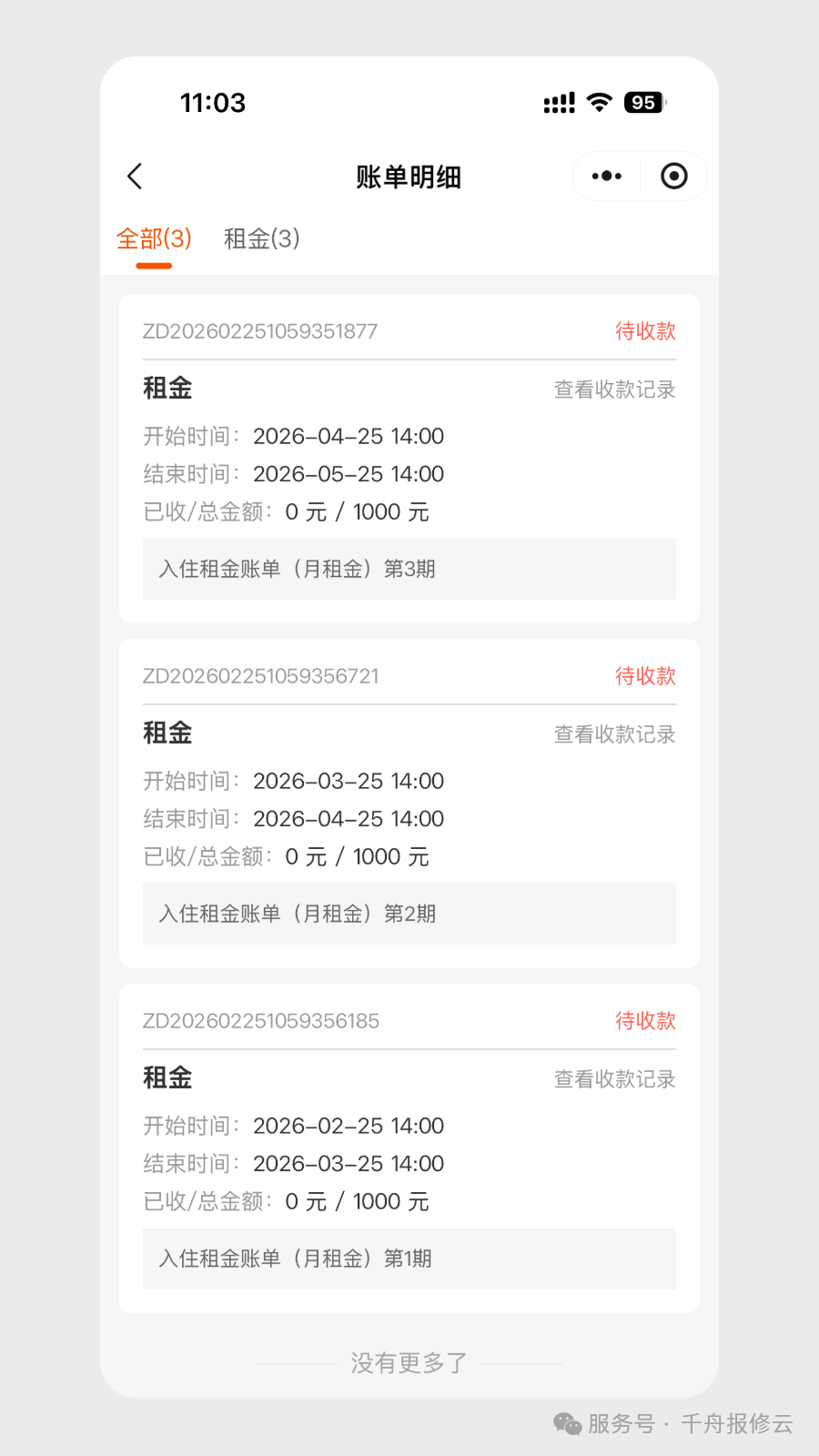Image resolution: width=819 pixels, height=1456 pixels.
Task: Click the WeChat service account icon at bottom
Action: coord(566,1425)
